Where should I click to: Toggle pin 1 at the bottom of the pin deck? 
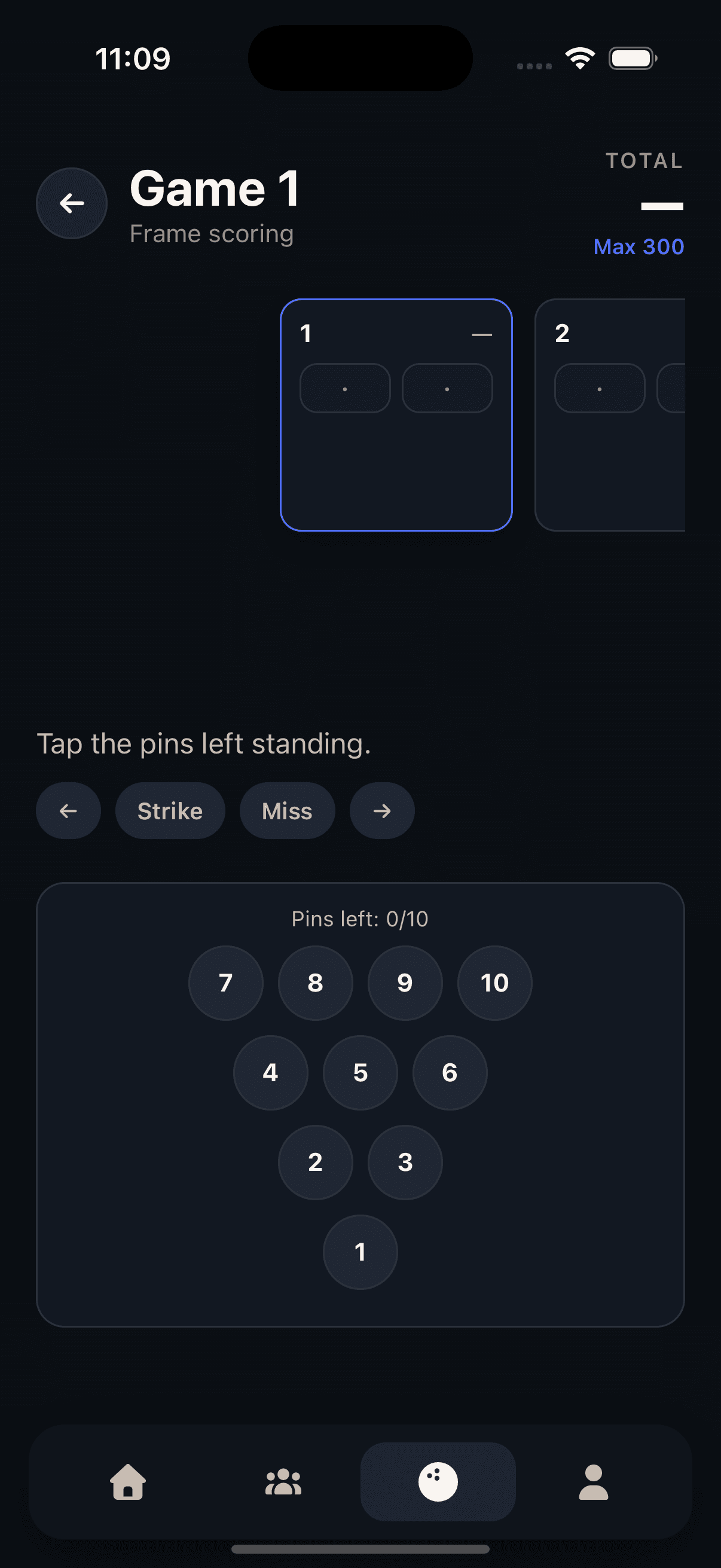click(x=359, y=1252)
